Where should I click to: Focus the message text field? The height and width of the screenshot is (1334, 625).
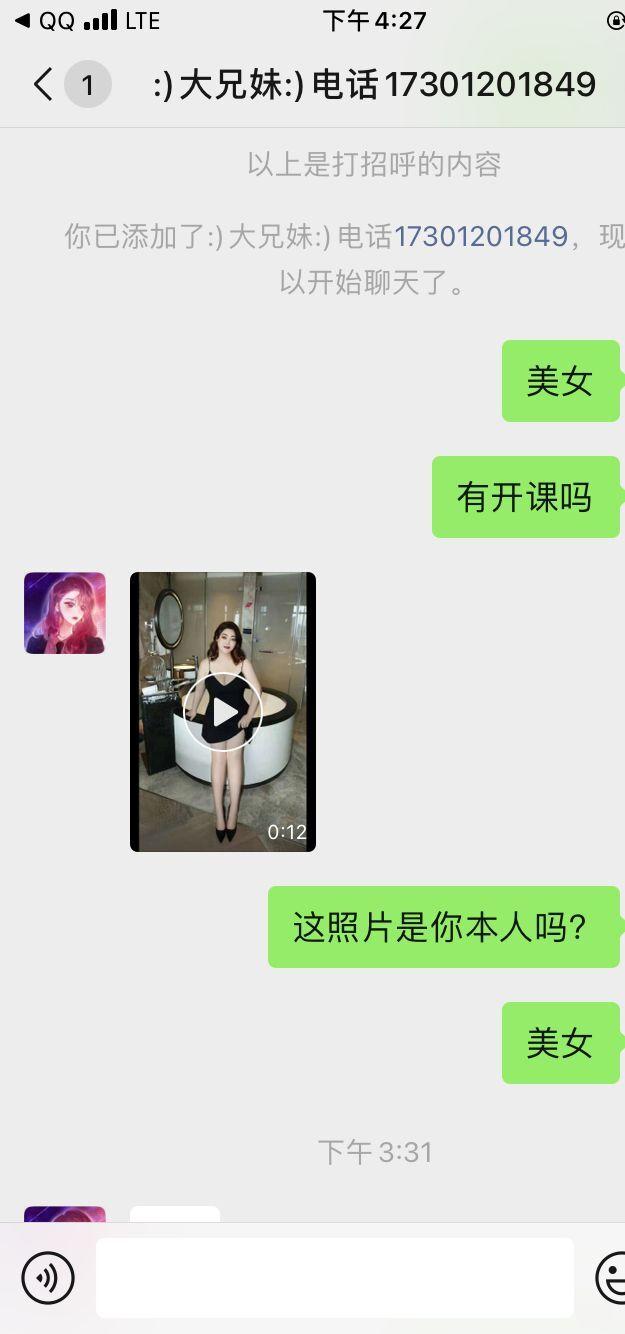[334, 1277]
